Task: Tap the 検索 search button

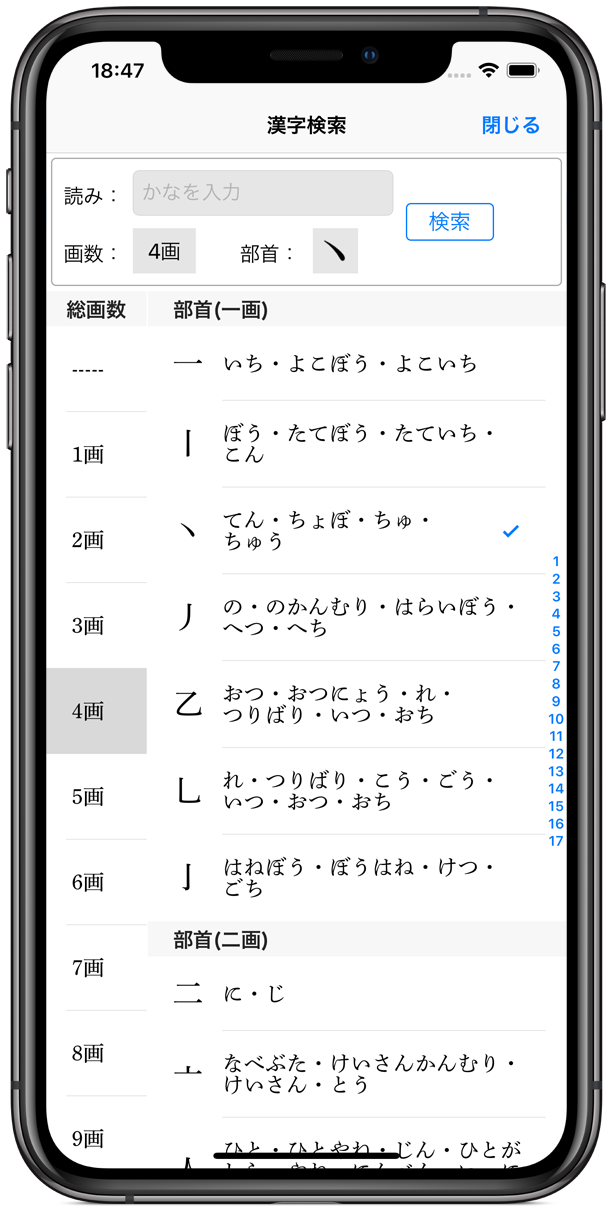Action: point(449,222)
